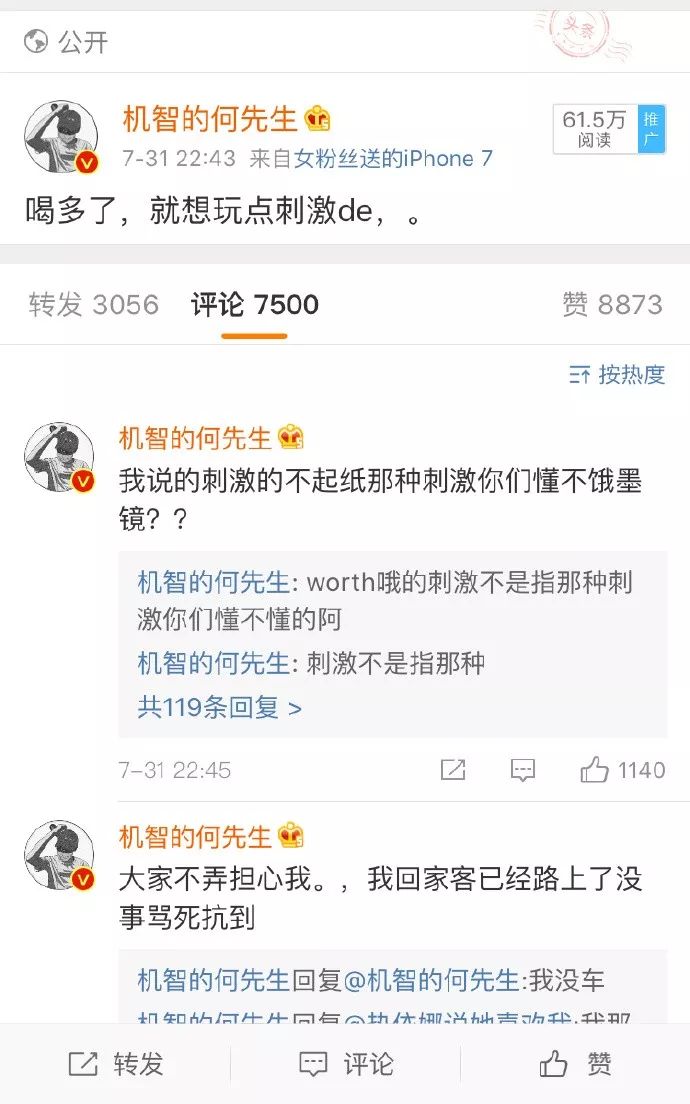Switch to the 转发 3056 tab
The image size is (690, 1104).
click(x=93, y=305)
